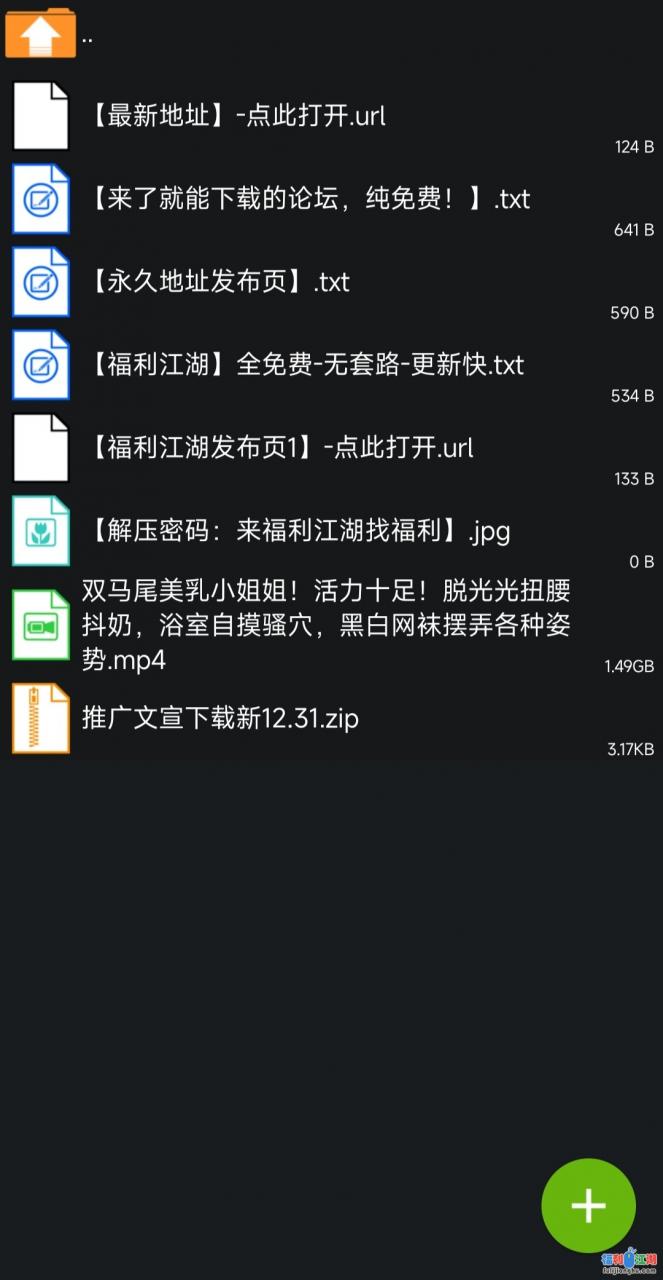Open the 133 B 点此打开.url file
The width and height of the screenshot is (663, 1280).
click(280, 447)
